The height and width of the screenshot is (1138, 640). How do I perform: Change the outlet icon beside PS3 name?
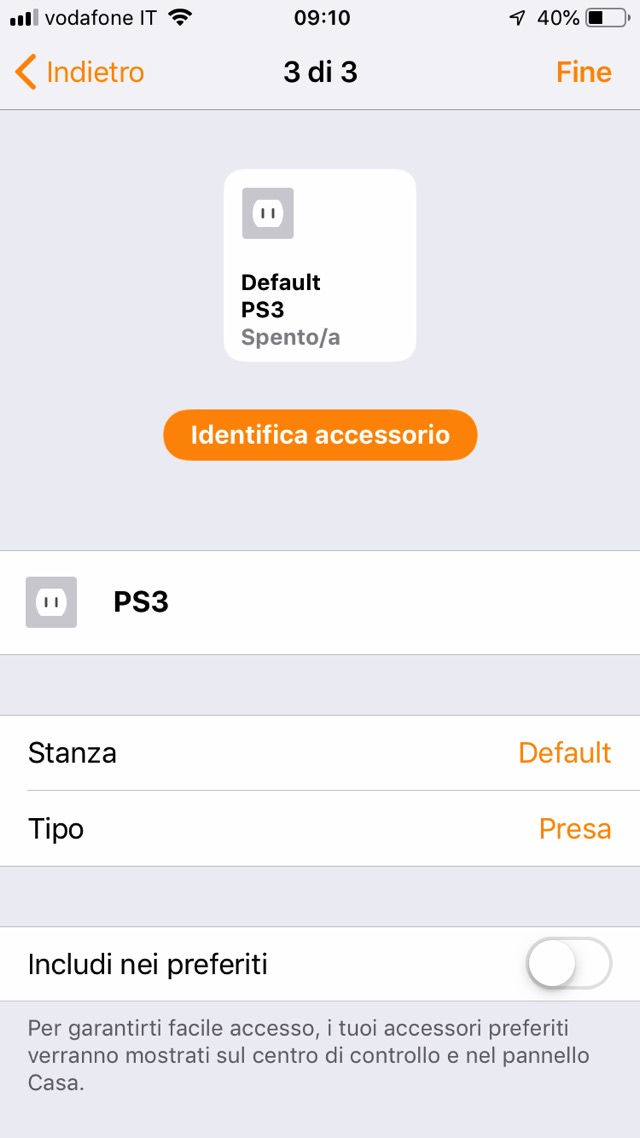51,602
